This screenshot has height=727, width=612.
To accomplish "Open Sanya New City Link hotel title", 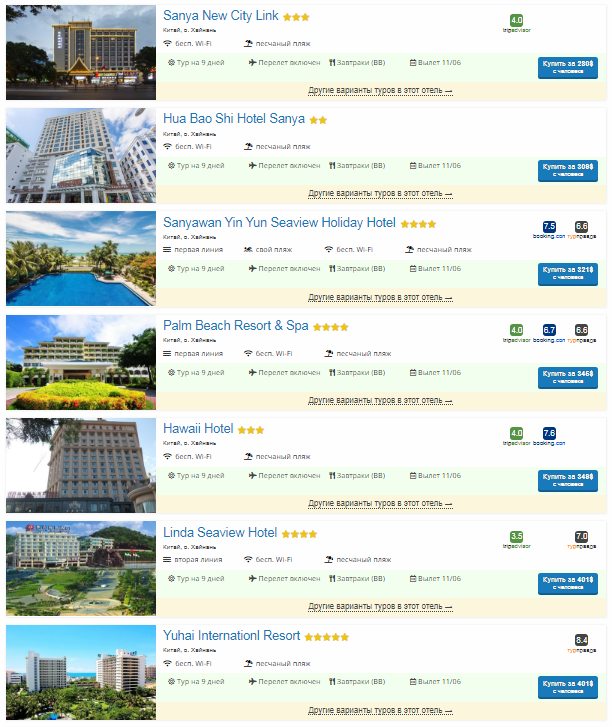I will click(220, 16).
